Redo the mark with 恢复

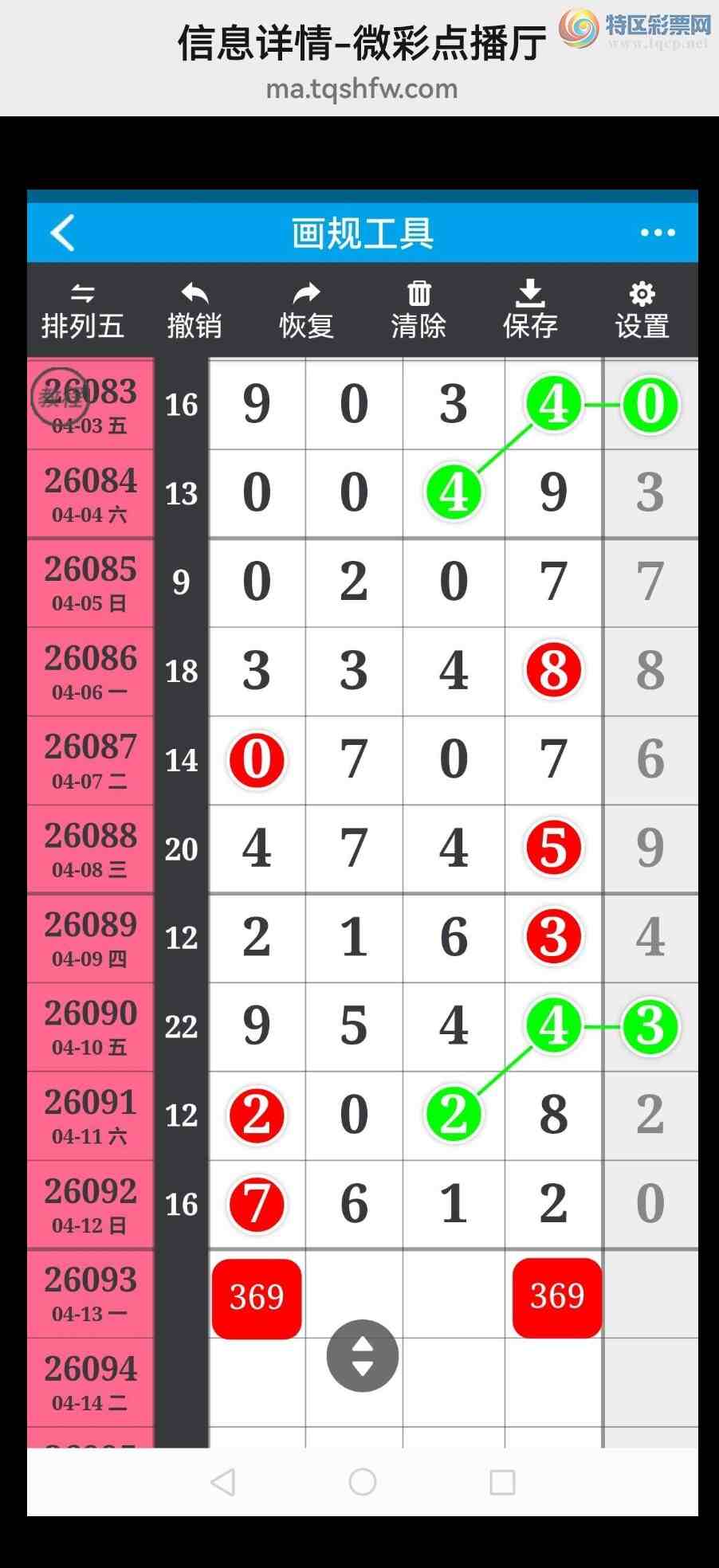(306, 311)
